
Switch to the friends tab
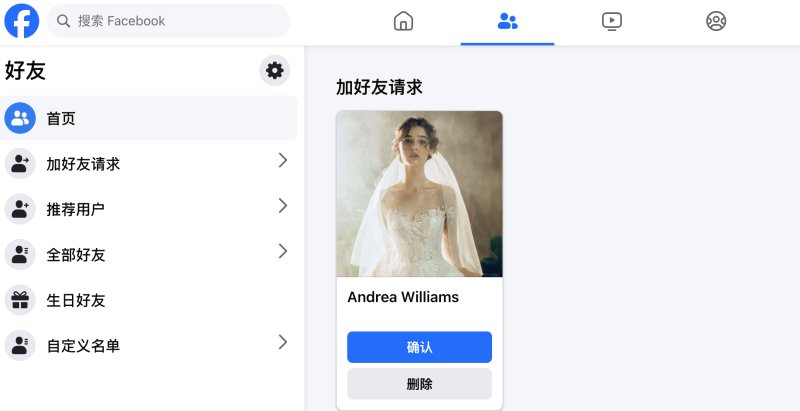click(x=507, y=21)
